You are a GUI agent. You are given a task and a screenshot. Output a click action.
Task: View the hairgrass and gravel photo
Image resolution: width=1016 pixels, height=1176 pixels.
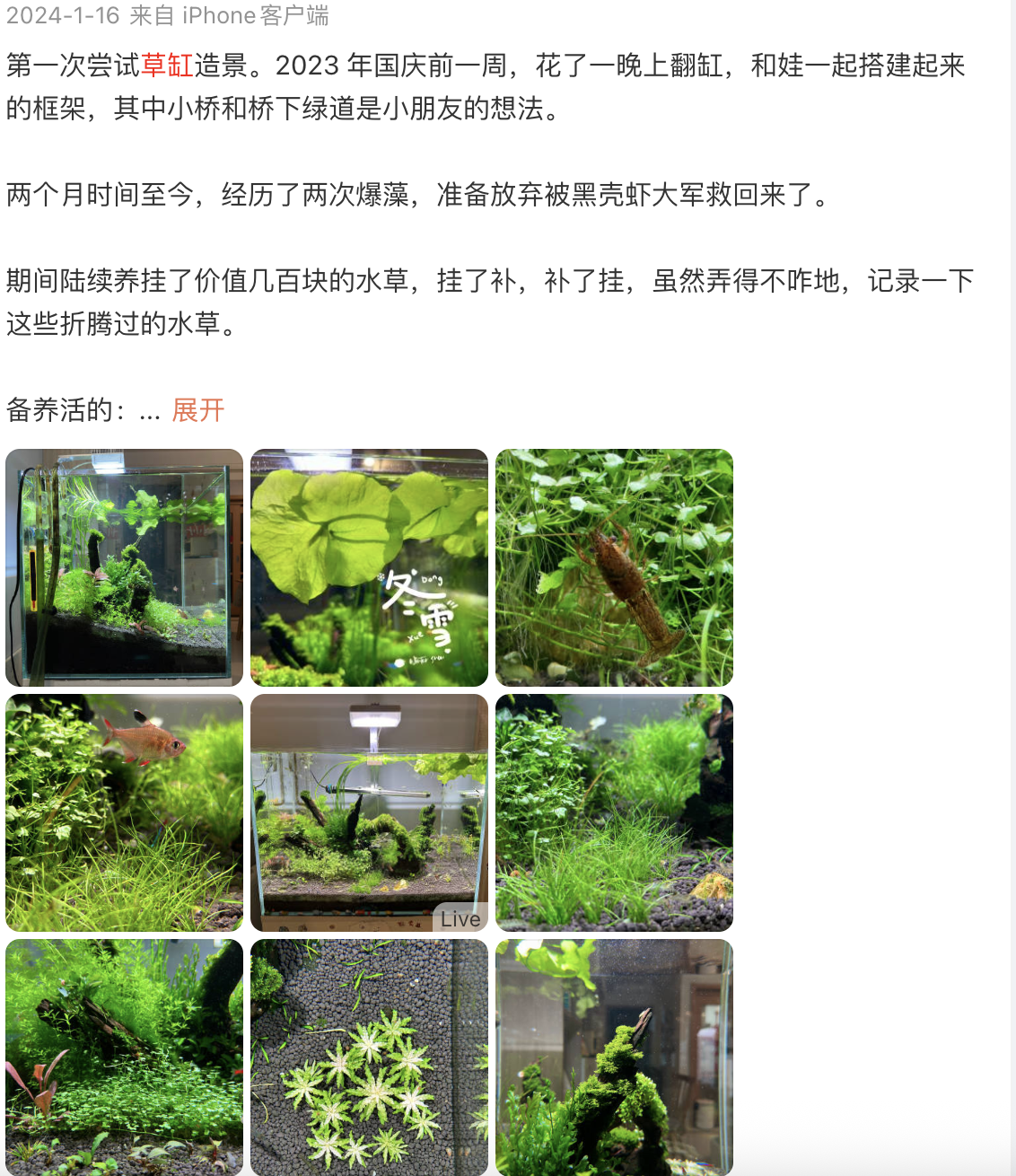pos(614,812)
